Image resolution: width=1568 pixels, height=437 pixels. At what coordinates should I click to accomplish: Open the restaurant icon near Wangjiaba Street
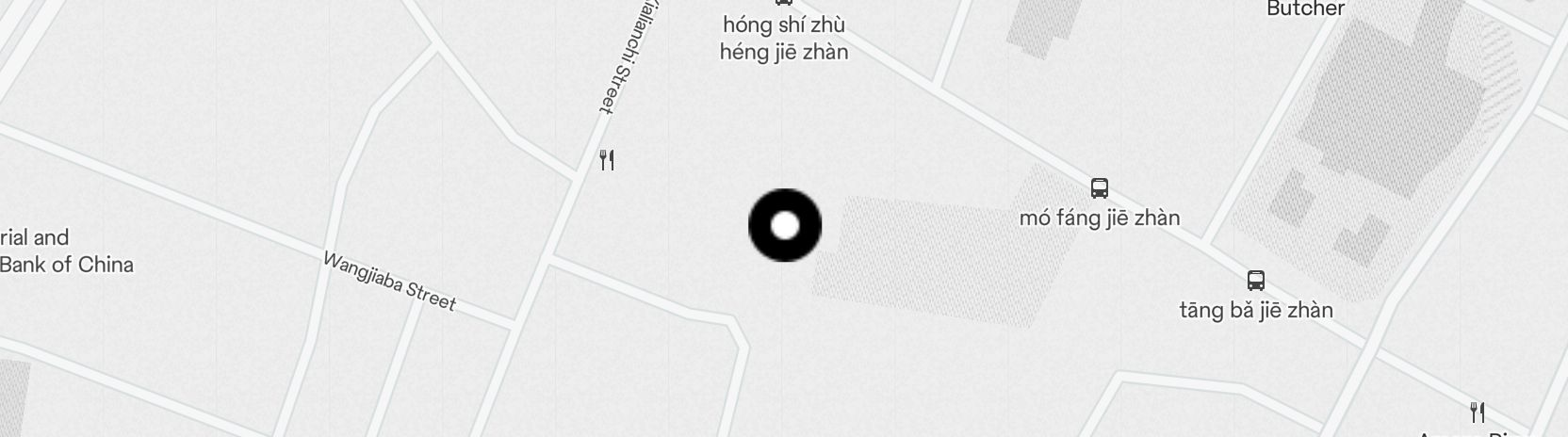pos(608,160)
